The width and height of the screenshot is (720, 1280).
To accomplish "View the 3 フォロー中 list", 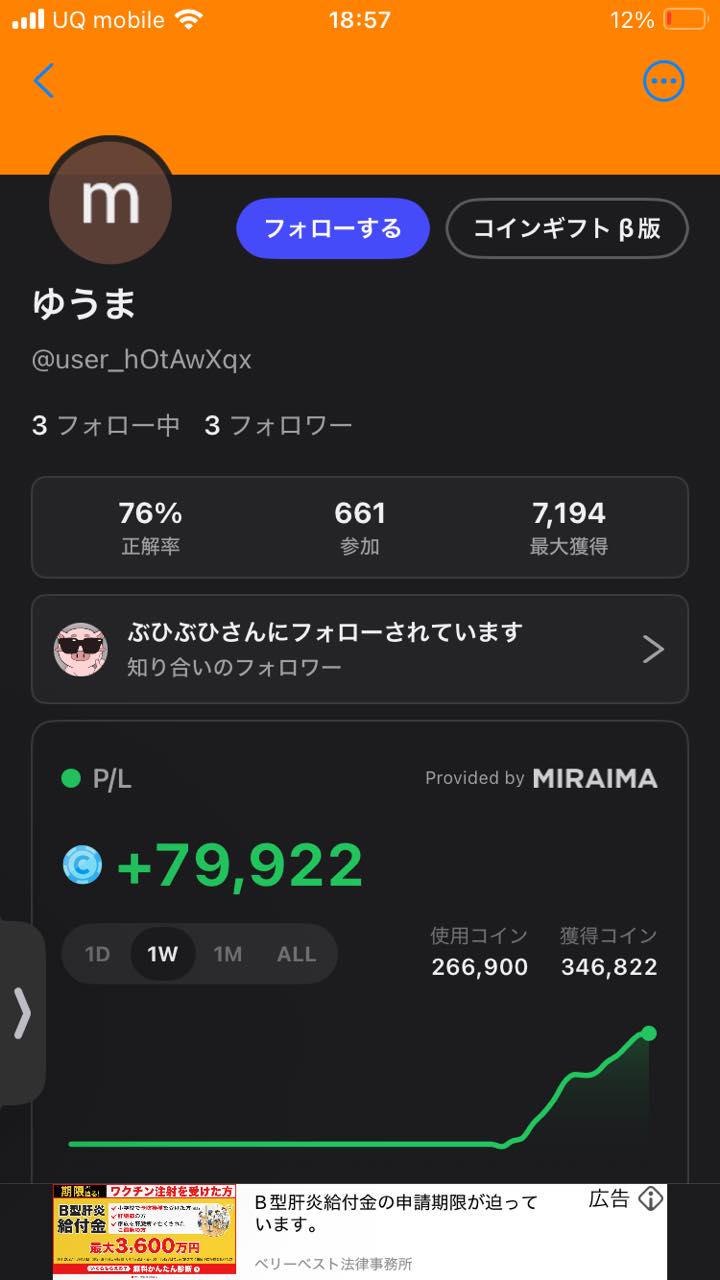I will click(106, 426).
